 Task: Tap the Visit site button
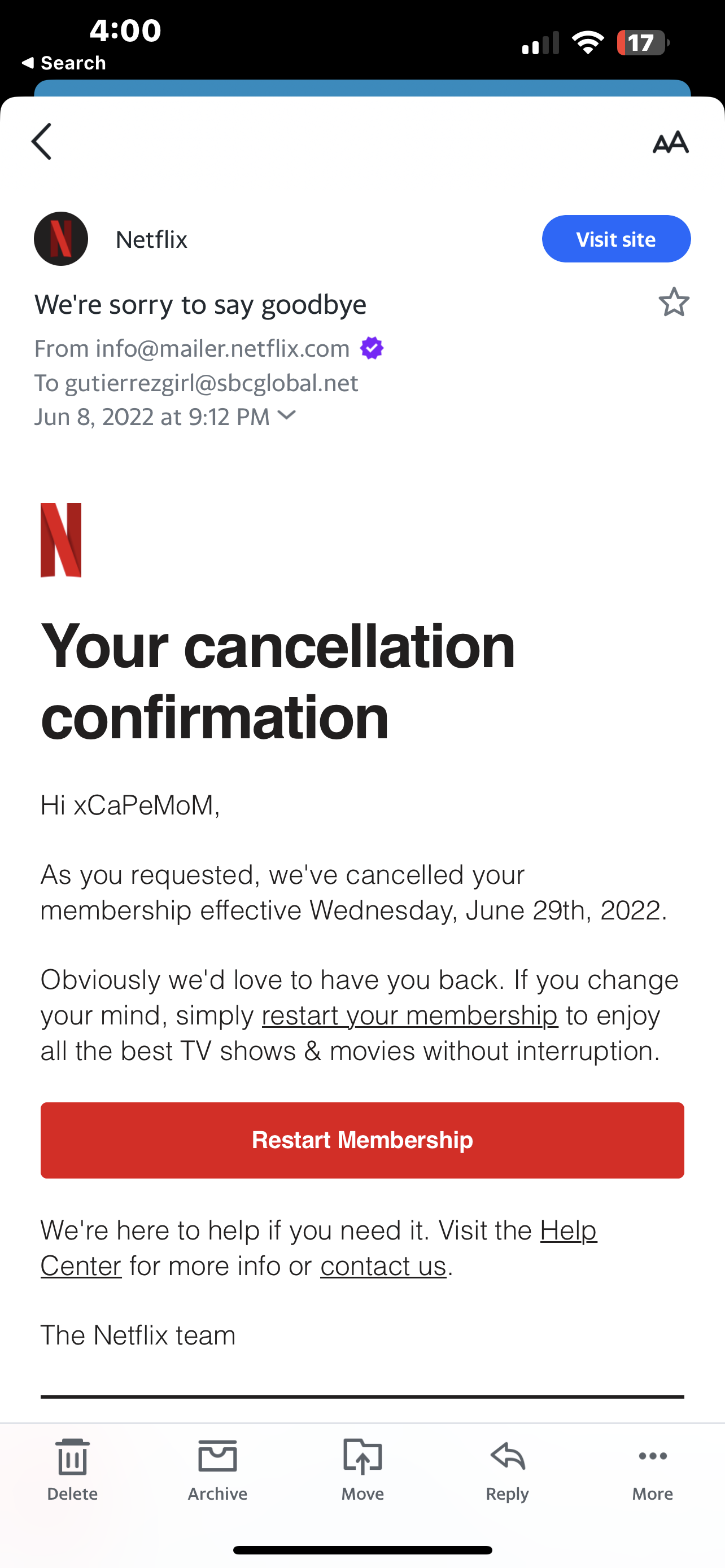[615, 239]
